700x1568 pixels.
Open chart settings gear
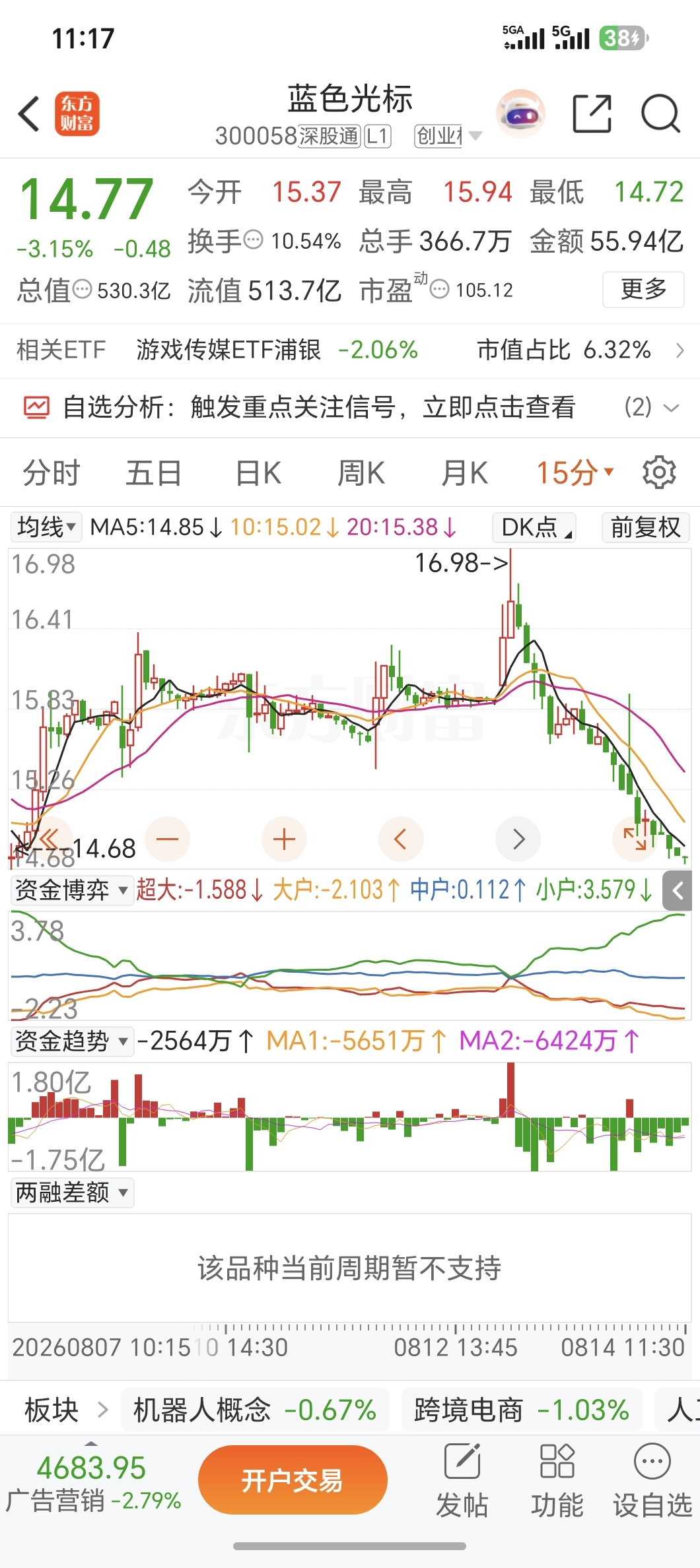pos(659,473)
